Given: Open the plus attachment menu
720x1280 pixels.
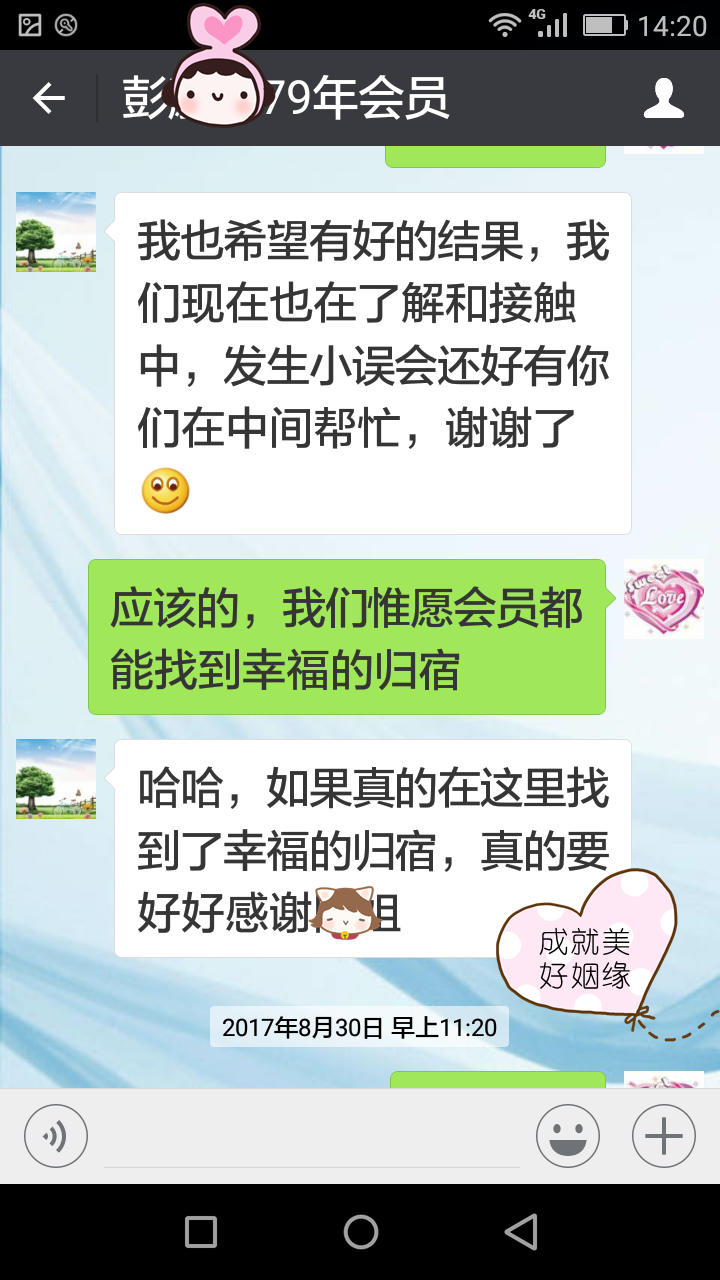Looking at the screenshot, I should (x=664, y=1136).
